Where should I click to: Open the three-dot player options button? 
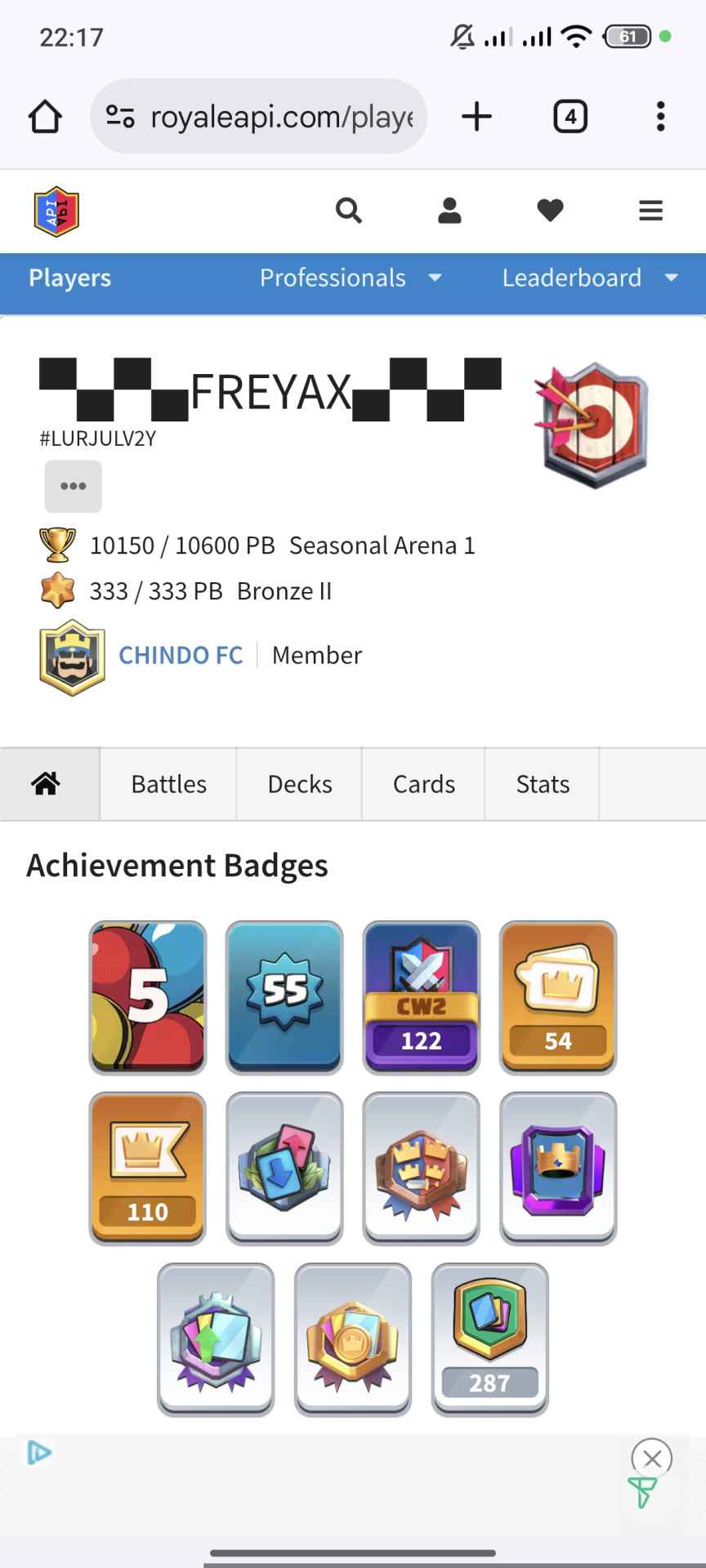73,486
